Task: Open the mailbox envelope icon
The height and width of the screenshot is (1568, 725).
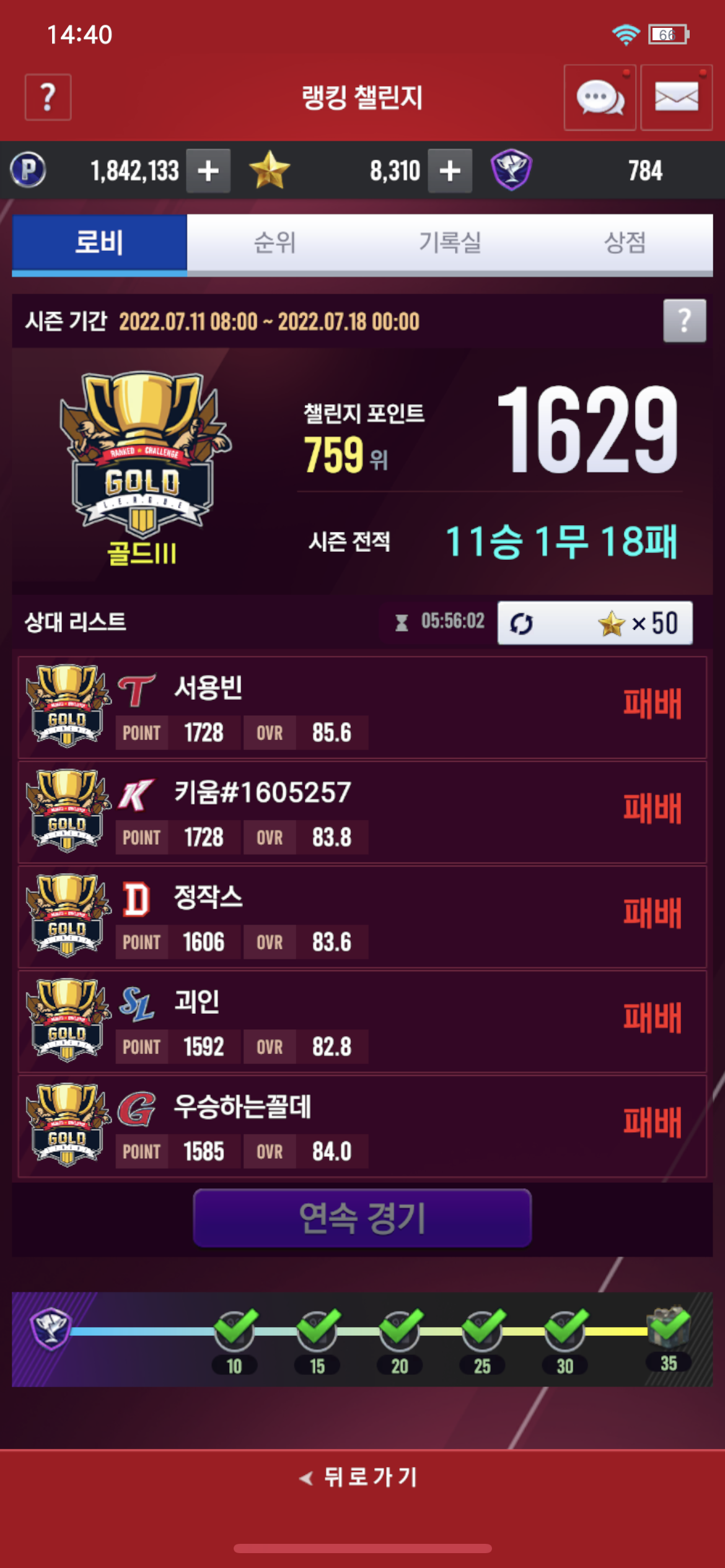Action: (x=676, y=98)
